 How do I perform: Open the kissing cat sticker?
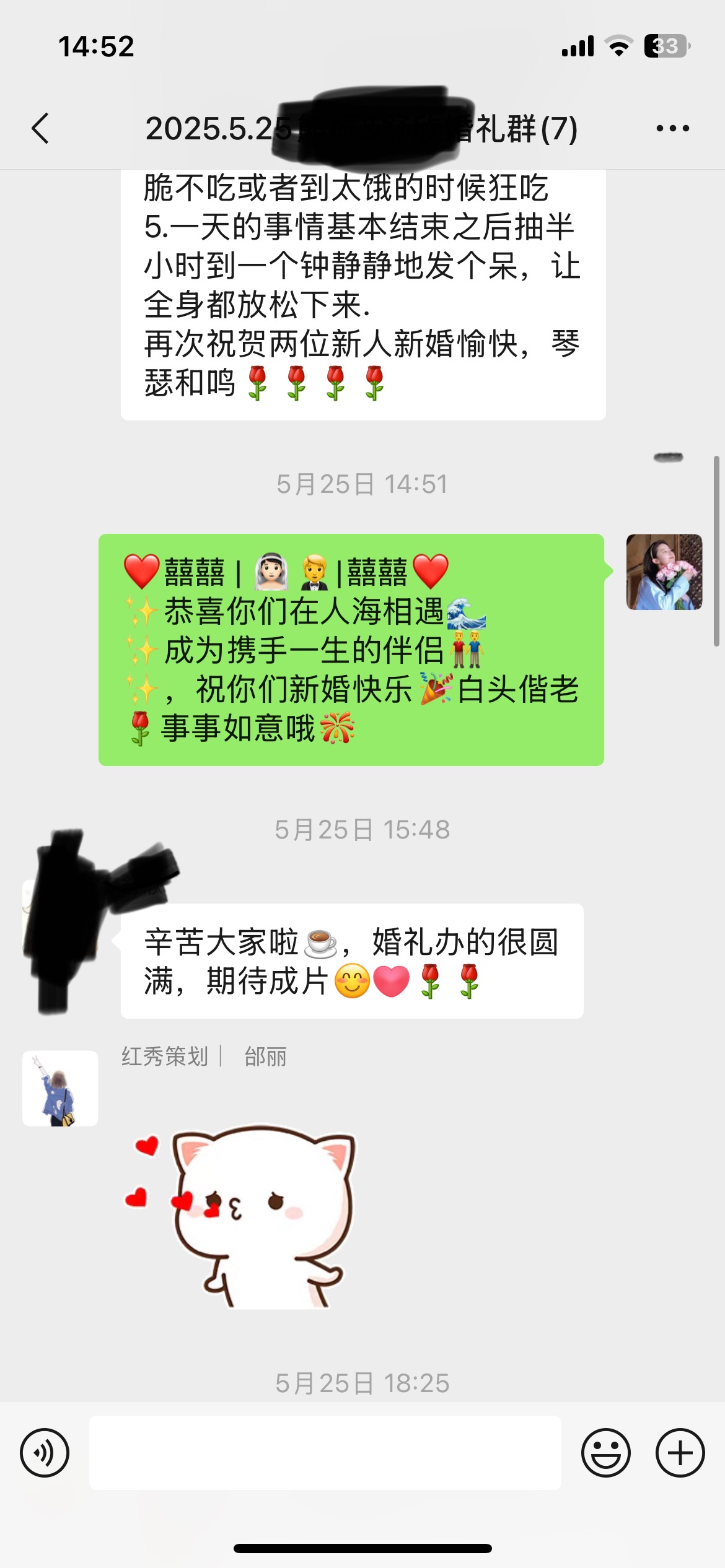pos(242,1216)
